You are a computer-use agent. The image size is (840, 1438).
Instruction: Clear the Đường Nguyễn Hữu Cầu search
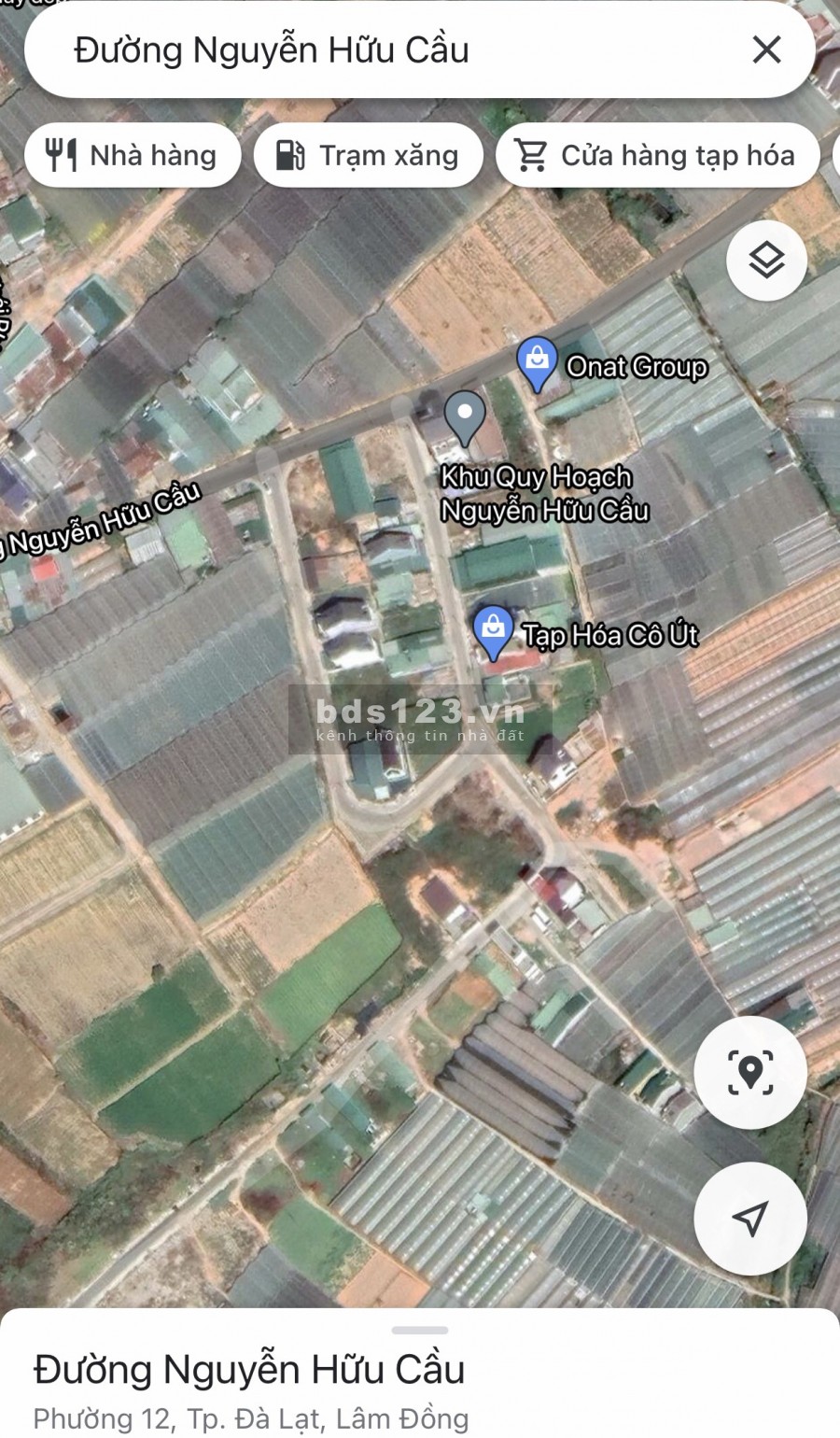[766, 49]
